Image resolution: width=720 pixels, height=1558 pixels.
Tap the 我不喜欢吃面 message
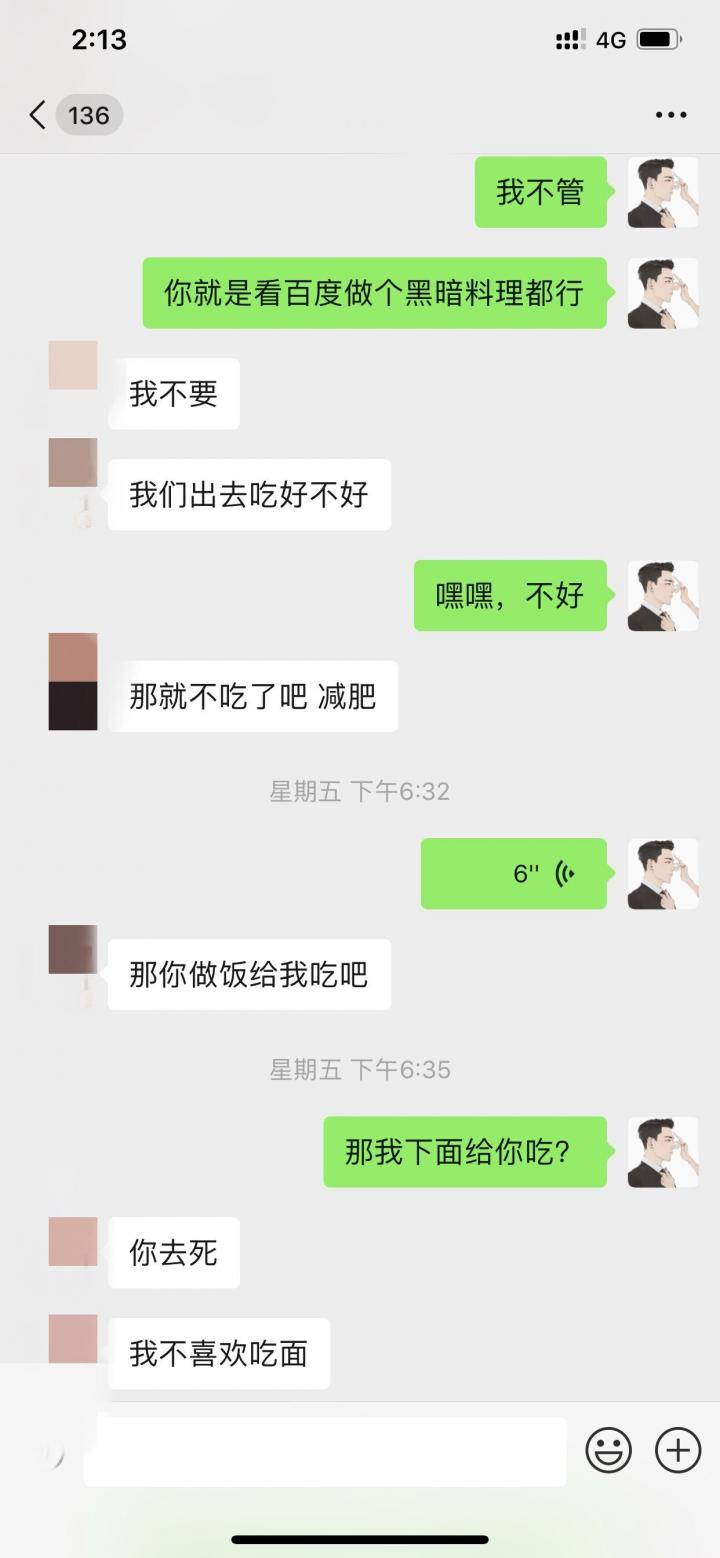tap(219, 1354)
